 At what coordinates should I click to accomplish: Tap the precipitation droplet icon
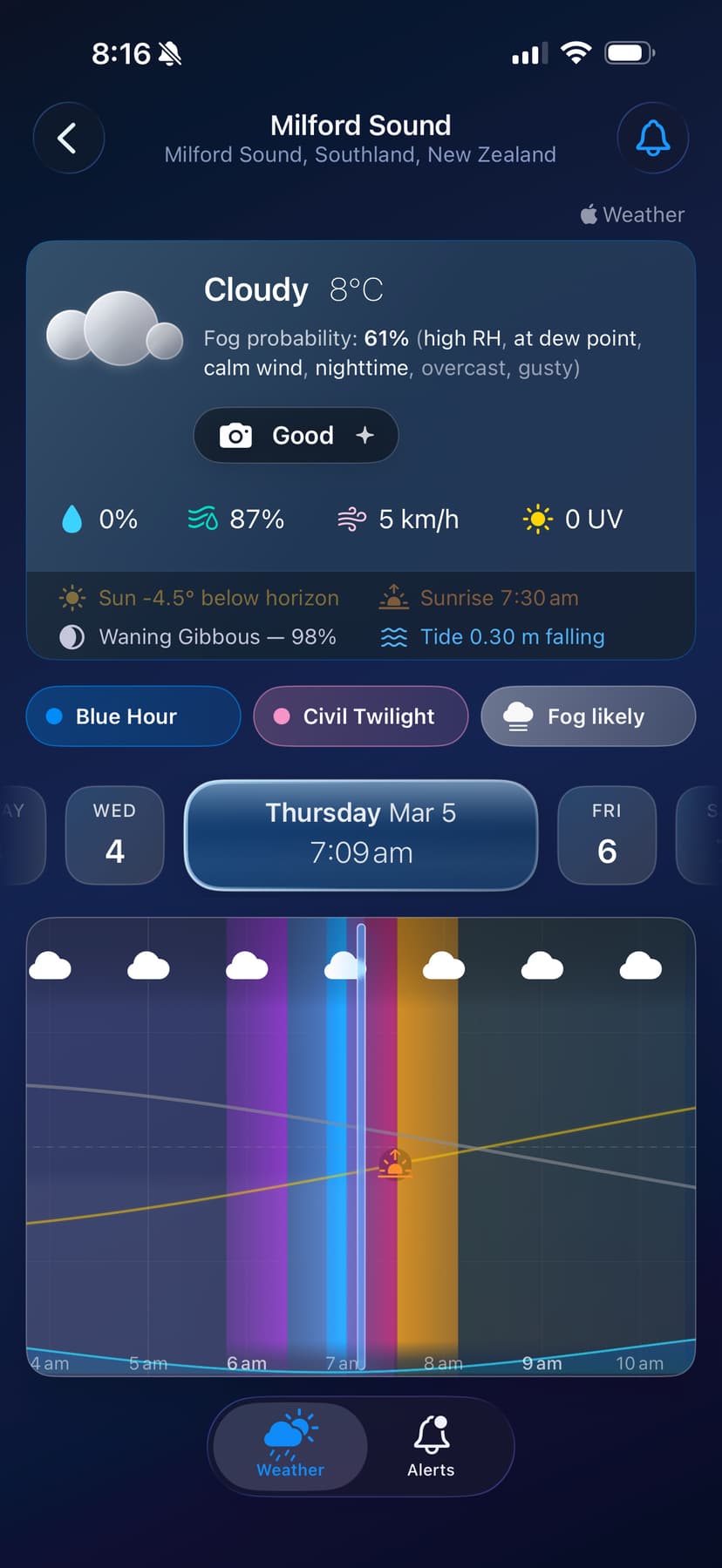[73, 518]
